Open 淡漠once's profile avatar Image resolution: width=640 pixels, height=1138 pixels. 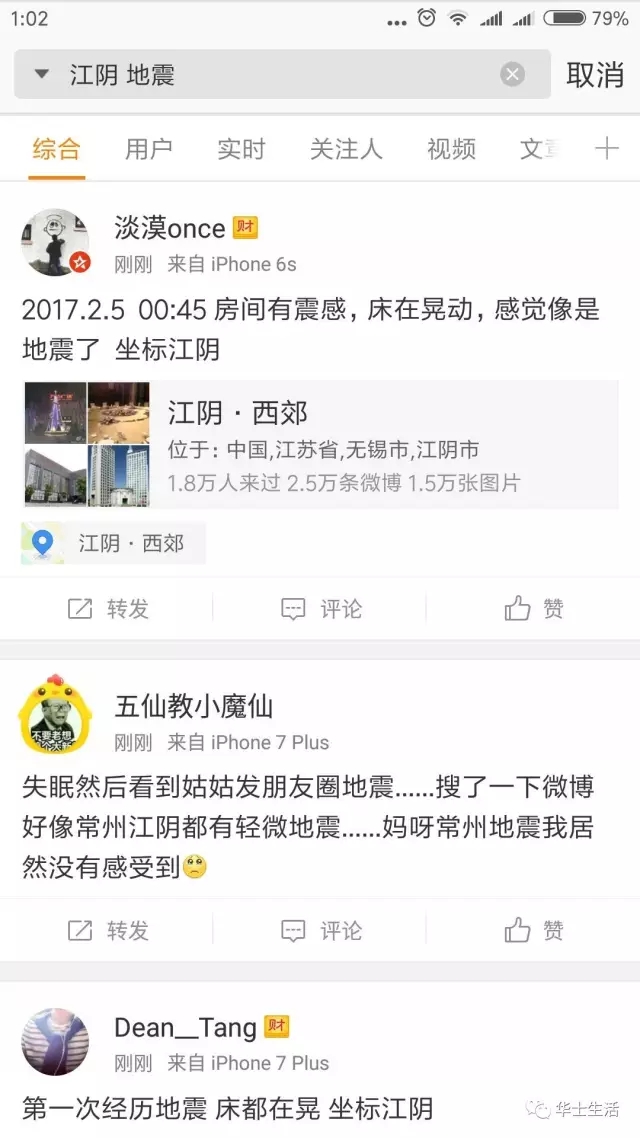pyautogui.click(x=55, y=242)
